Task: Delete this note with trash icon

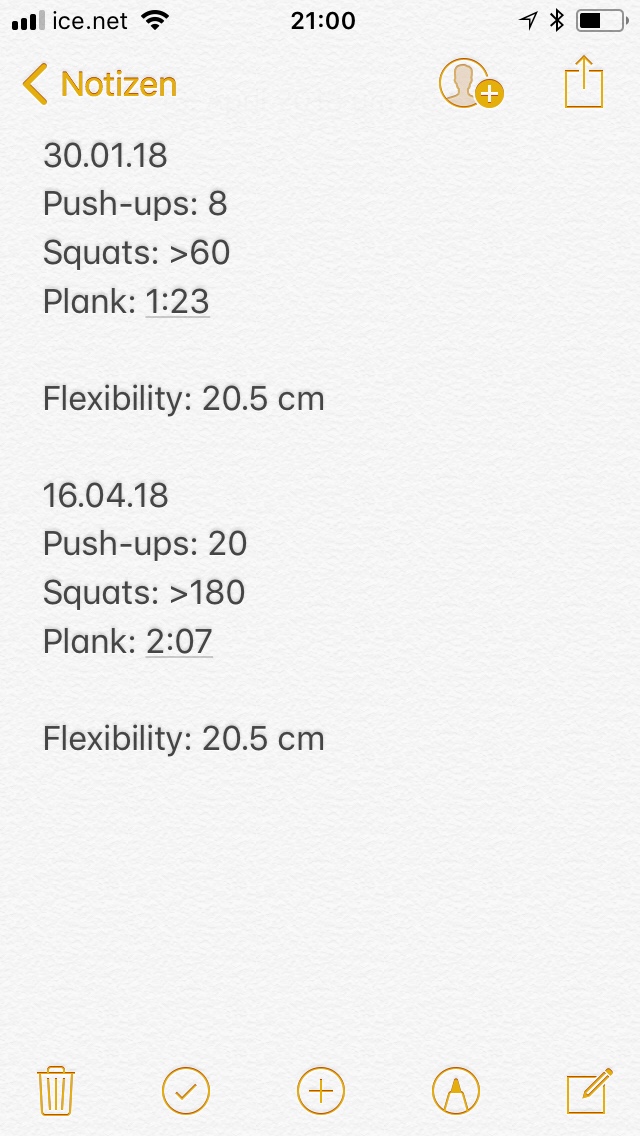Action: coord(56,1090)
